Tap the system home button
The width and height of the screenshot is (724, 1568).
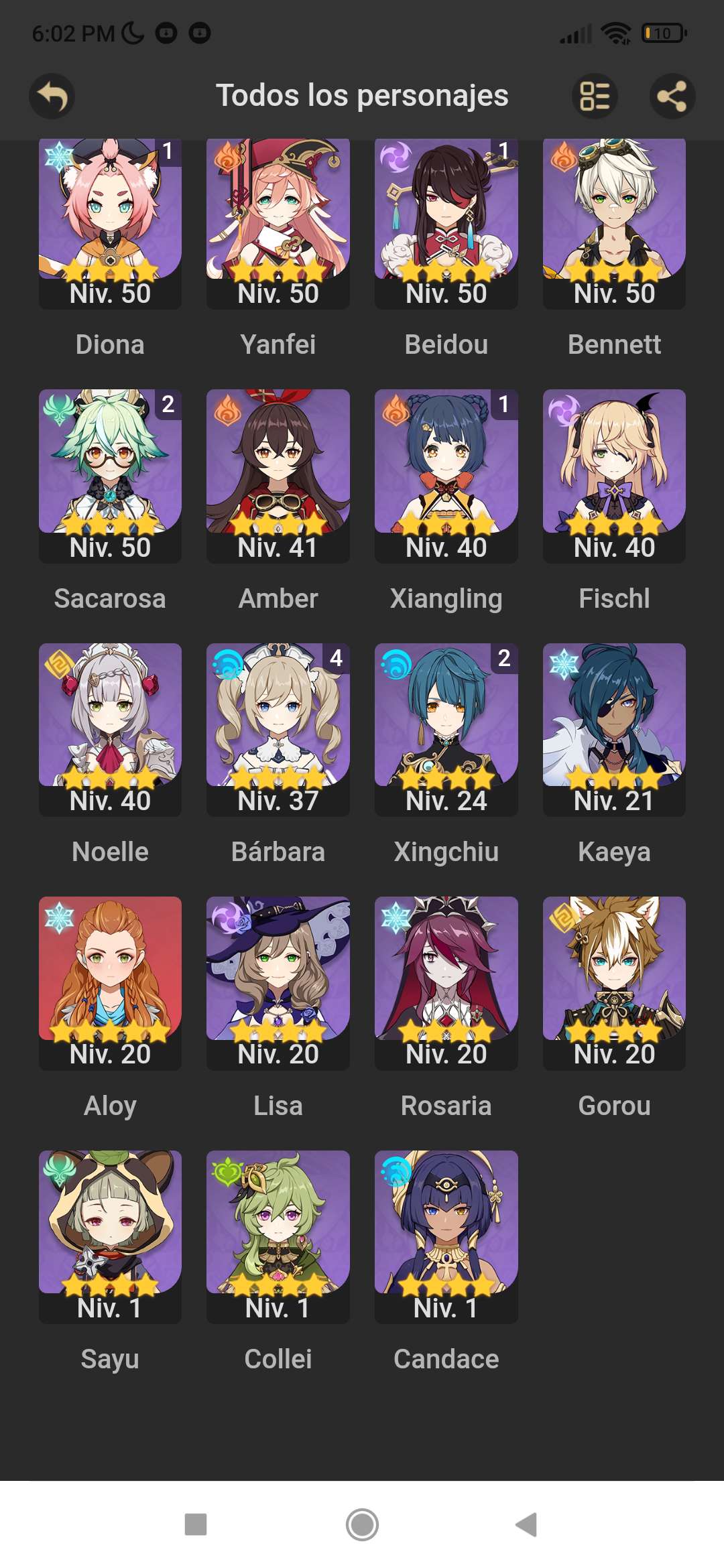[362, 1524]
